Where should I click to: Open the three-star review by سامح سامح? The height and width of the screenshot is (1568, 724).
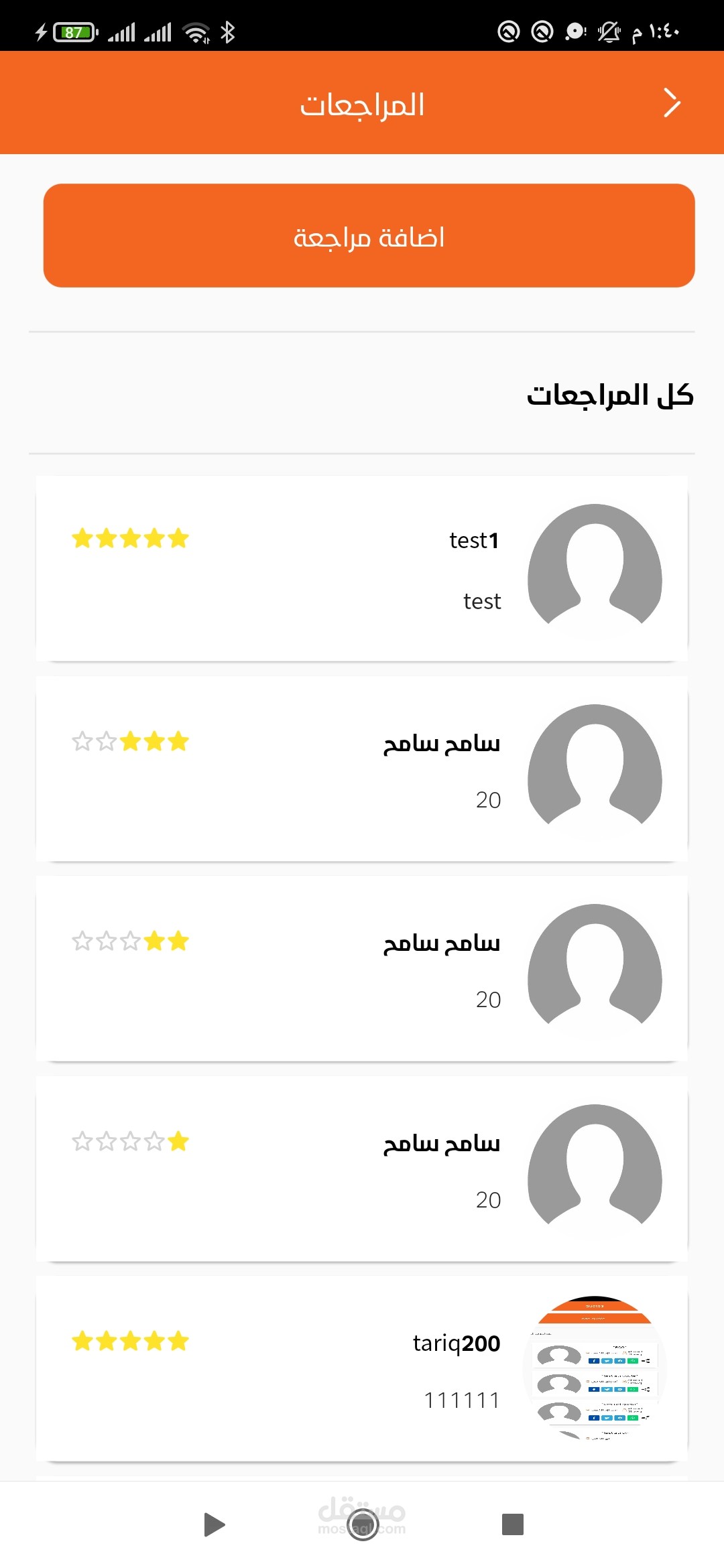(x=362, y=769)
